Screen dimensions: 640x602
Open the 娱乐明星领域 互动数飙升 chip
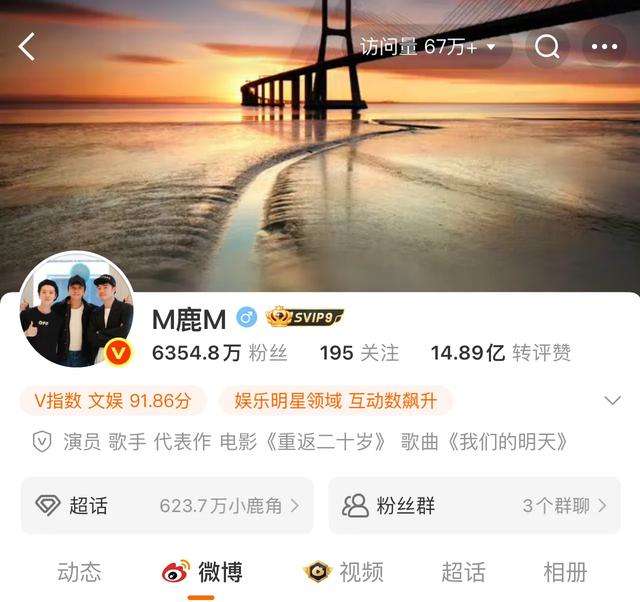point(336,401)
